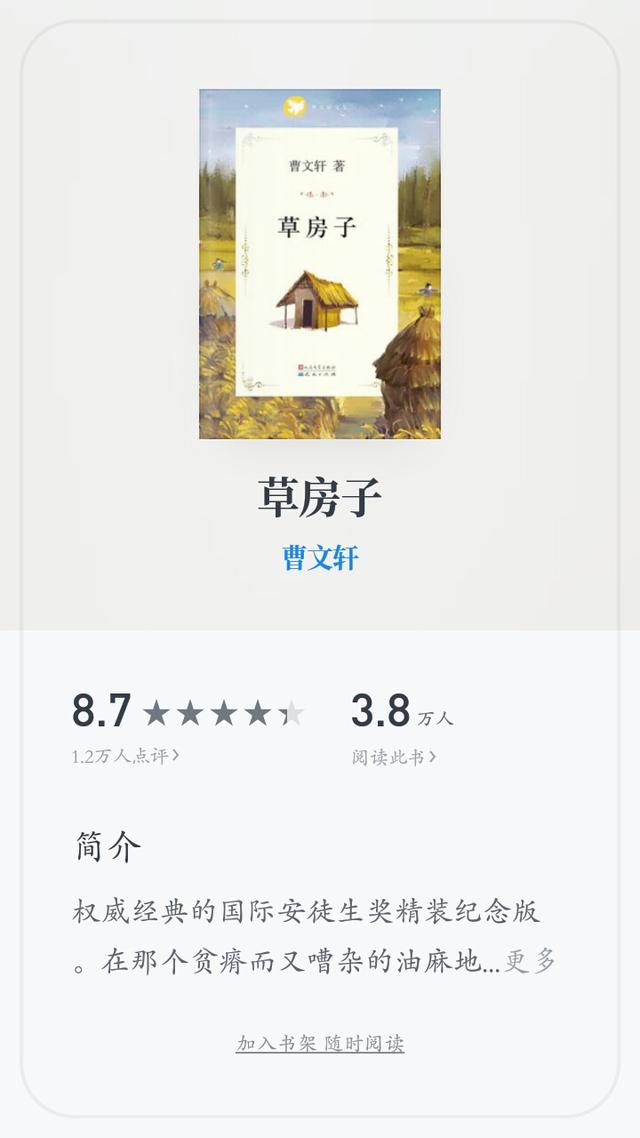Image resolution: width=640 pixels, height=1138 pixels.
Task: Open 阅读此书 readers list
Action: (394, 757)
